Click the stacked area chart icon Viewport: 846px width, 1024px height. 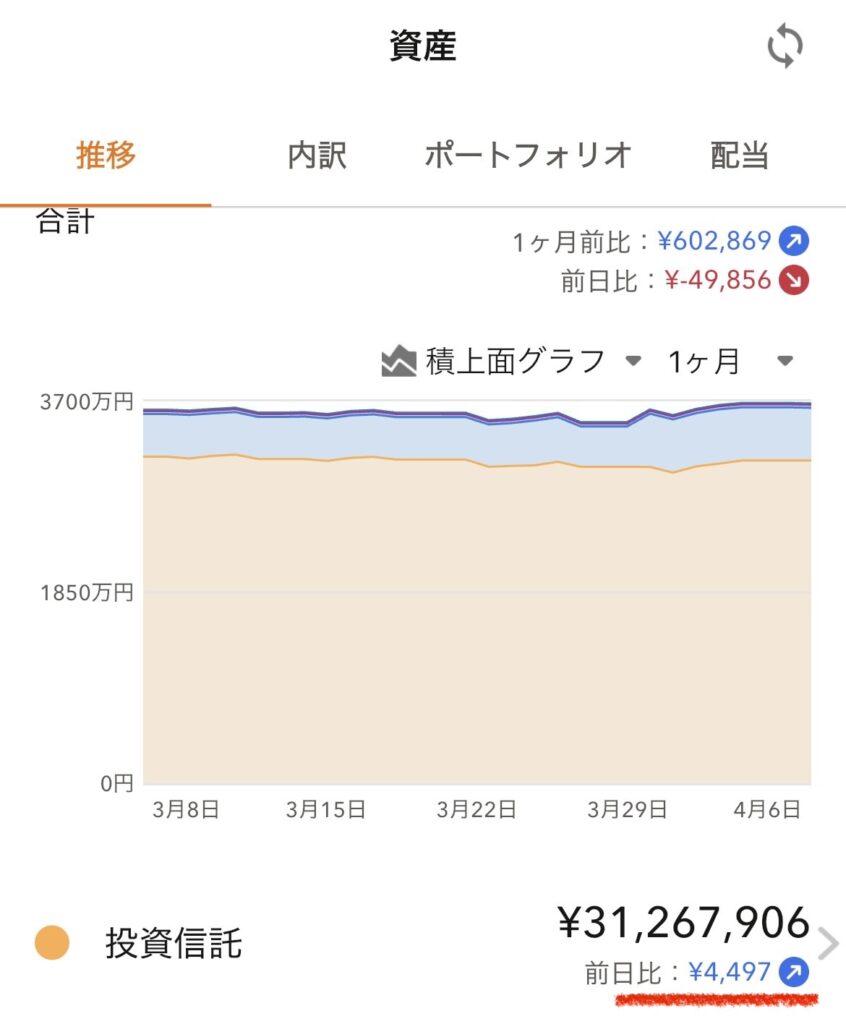[x=398, y=361]
